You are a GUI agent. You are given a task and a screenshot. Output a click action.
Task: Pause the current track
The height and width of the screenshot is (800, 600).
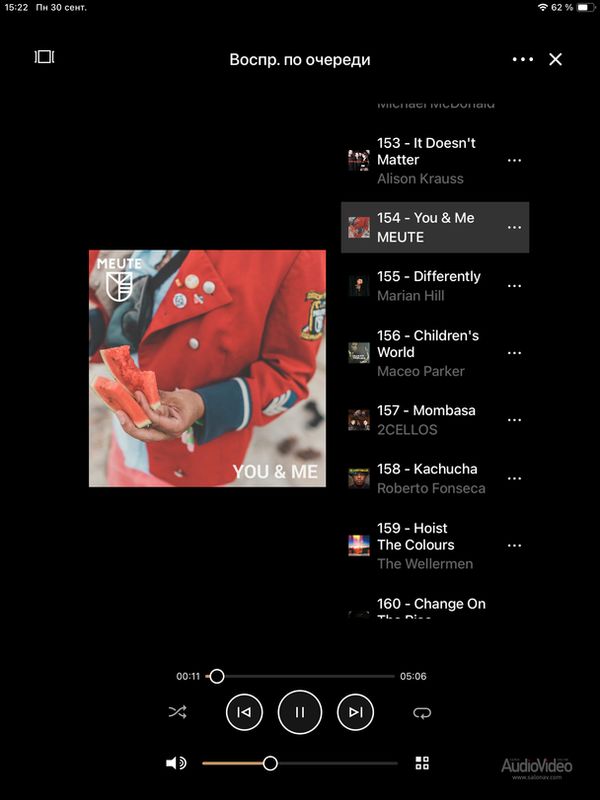(x=300, y=712)
